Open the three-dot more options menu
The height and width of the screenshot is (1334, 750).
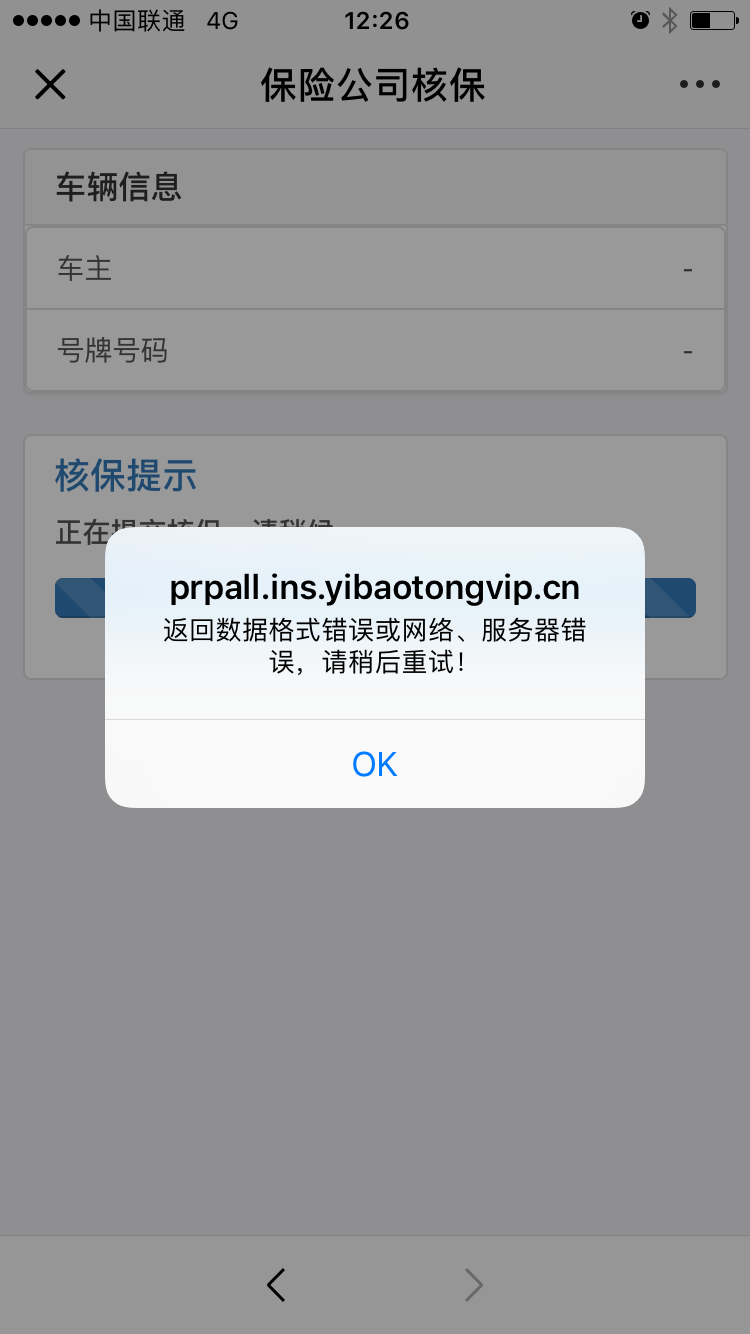699,85
